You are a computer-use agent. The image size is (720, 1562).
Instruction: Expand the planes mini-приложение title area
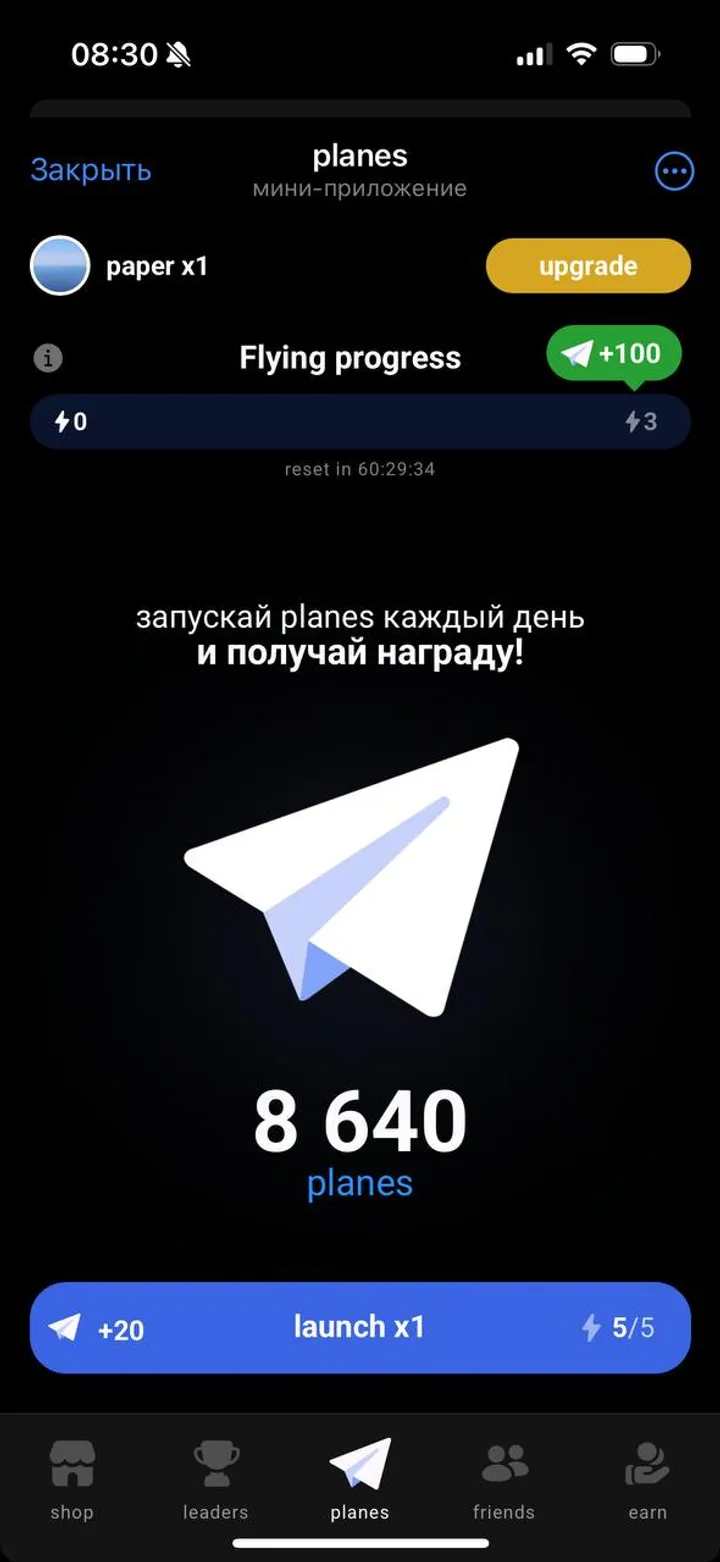[x=359, y=170]
